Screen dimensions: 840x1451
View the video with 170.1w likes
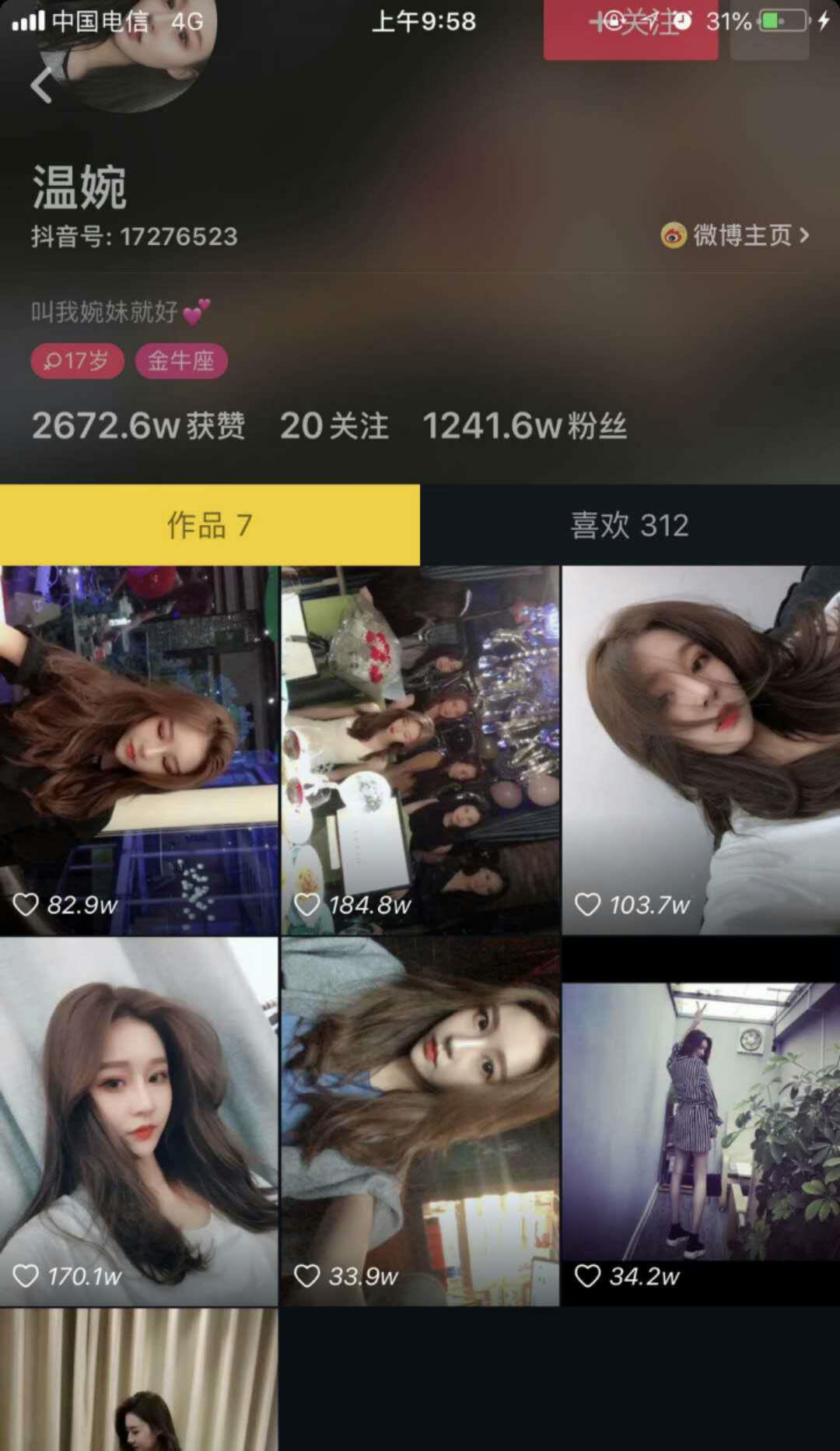[x=138, y=1120]
